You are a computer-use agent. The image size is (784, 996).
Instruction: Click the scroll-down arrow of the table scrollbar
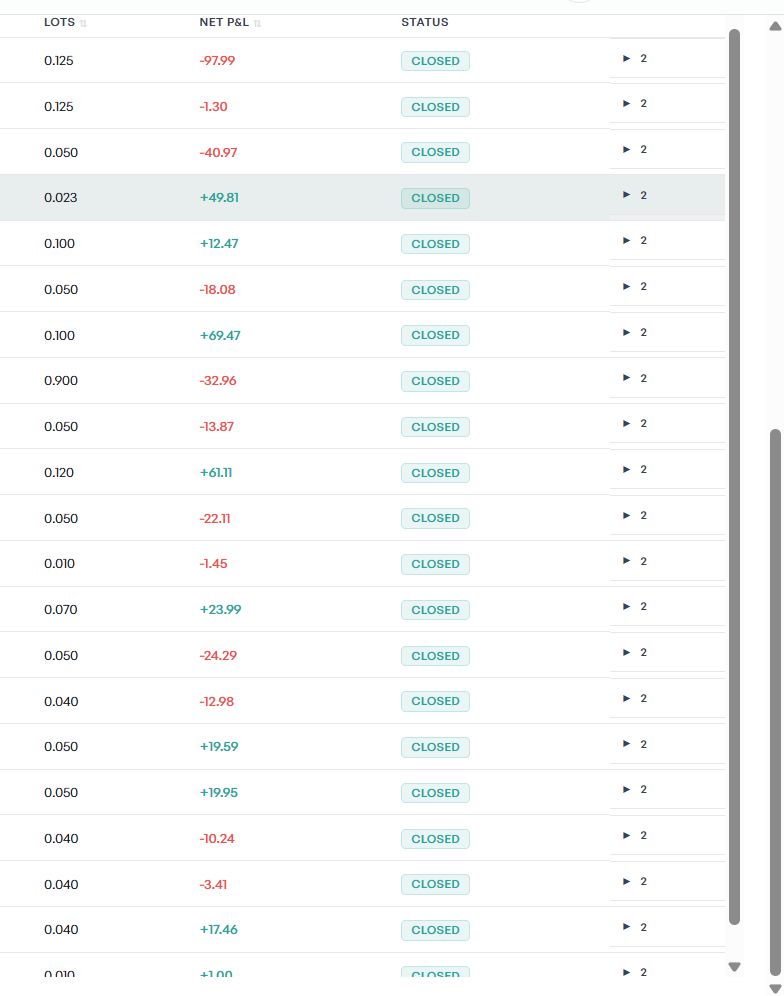tap(734, 967)
